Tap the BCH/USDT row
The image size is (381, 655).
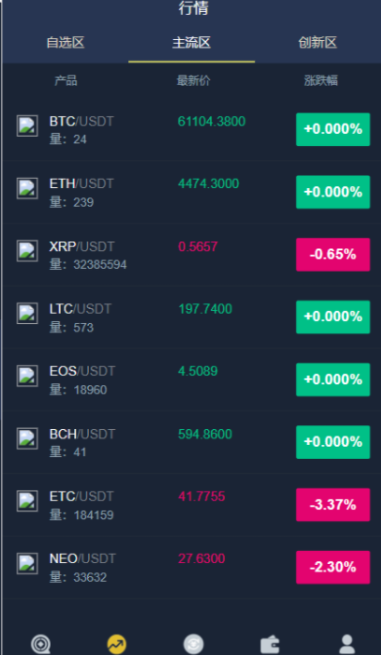pyautogui.click(x=192, y=442)
